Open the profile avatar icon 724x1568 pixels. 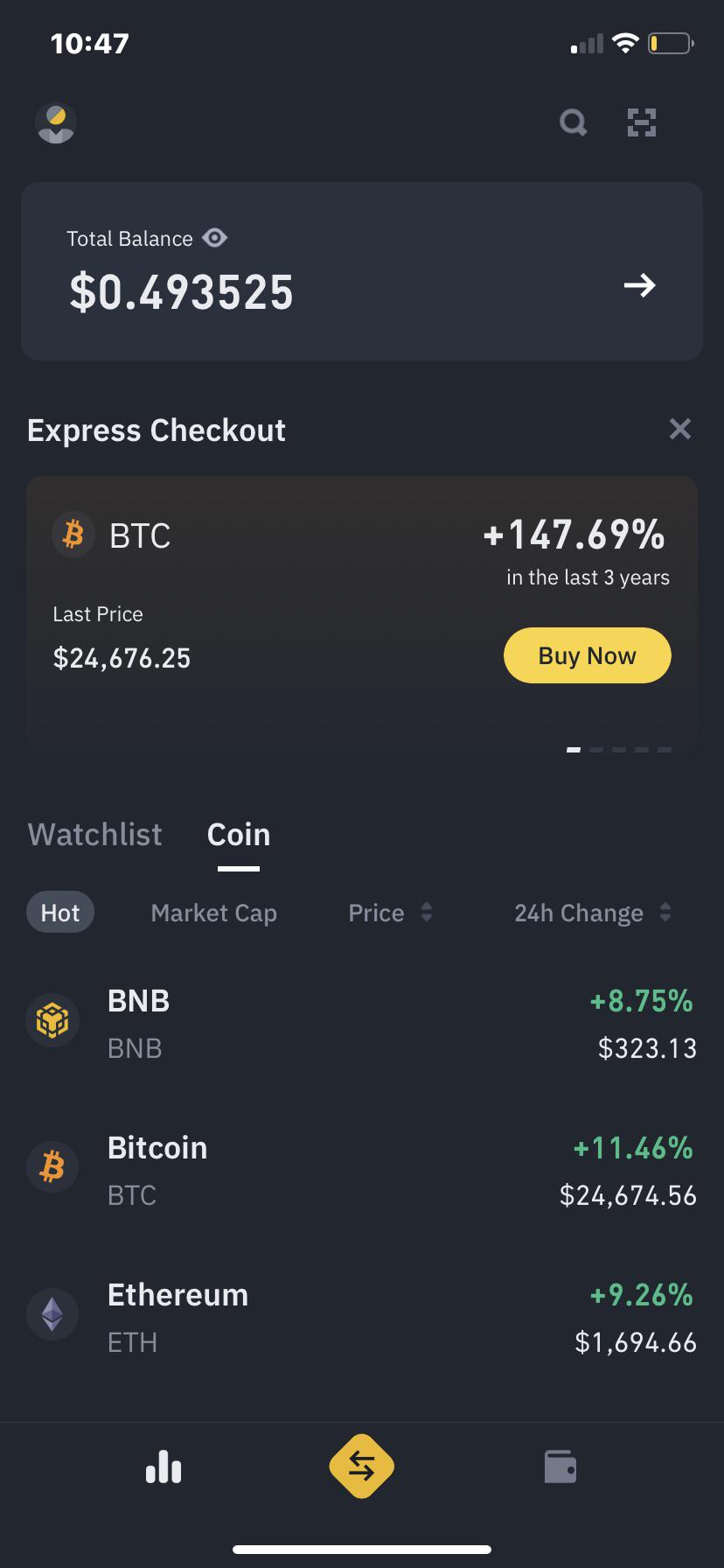click(56, 122)
